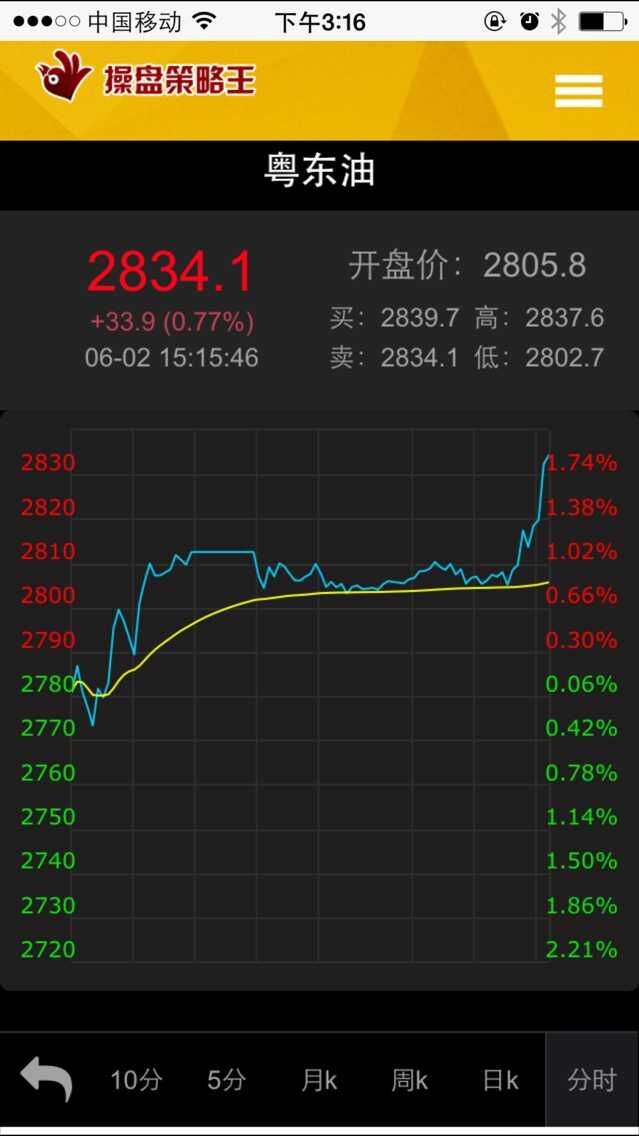Go back with the return arrow
This screenshot has height=1136, width=639.
pyautogui.click(x=46, y=1079)
